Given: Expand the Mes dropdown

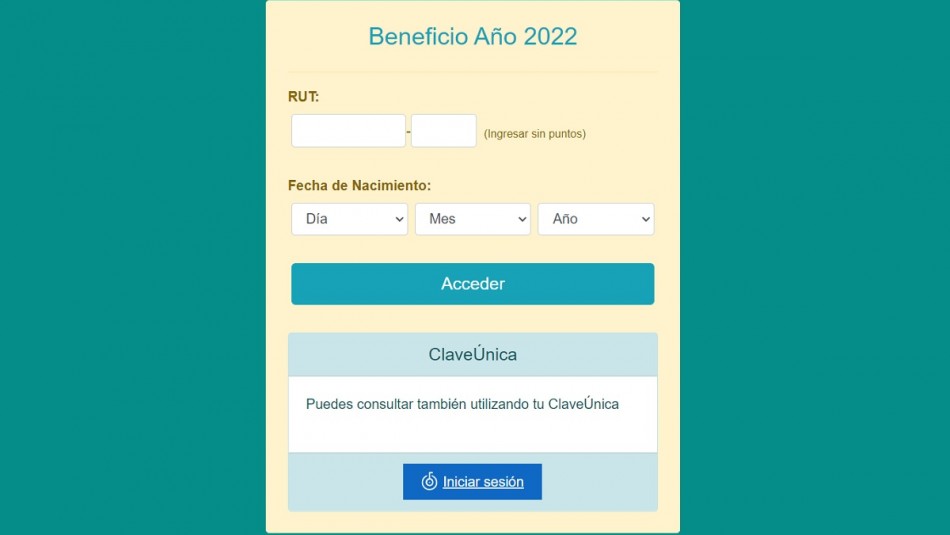Looking at the screenshot, I should click(x=472, y=219).
